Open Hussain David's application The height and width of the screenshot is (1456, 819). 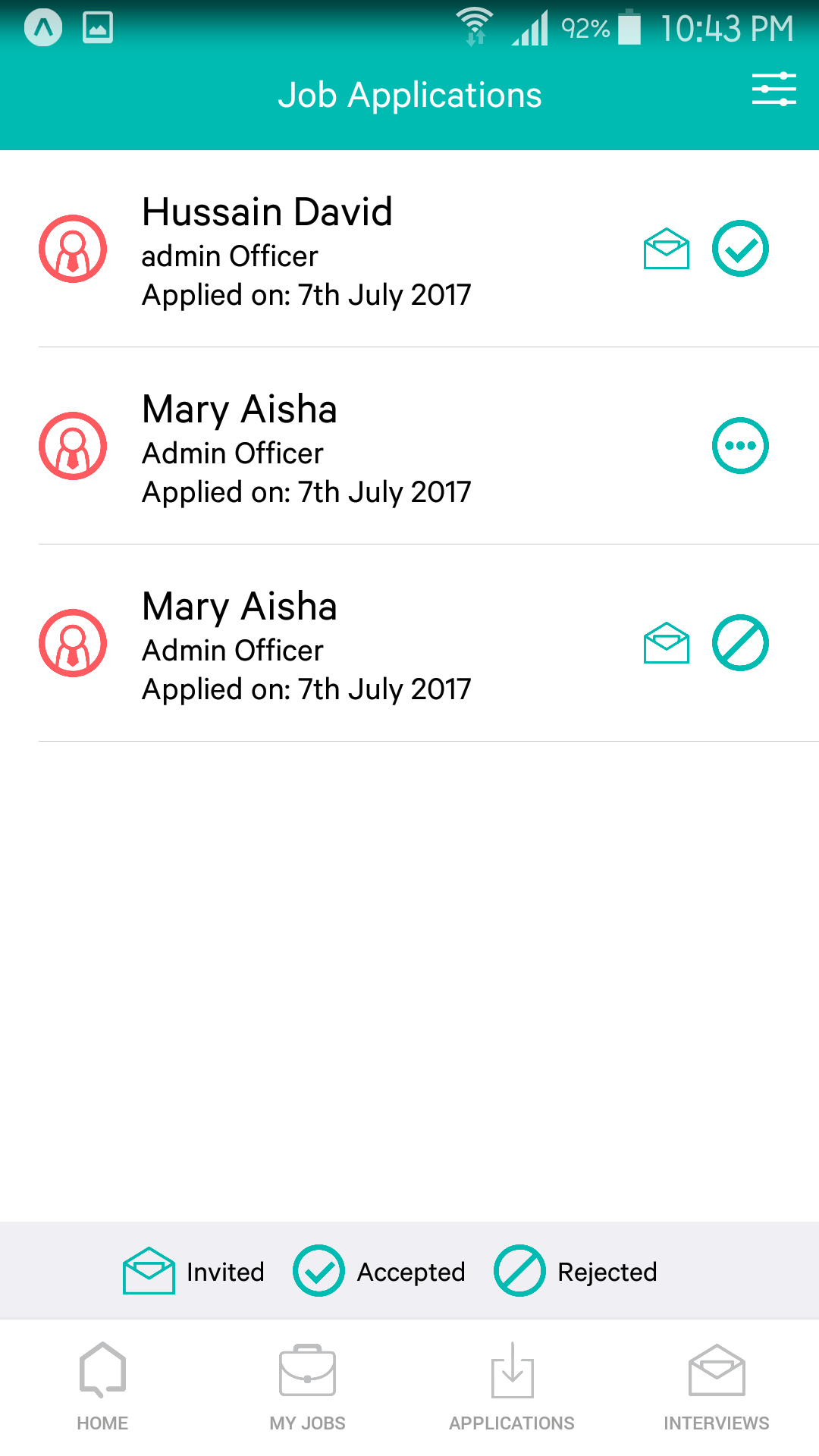(409, 249)
